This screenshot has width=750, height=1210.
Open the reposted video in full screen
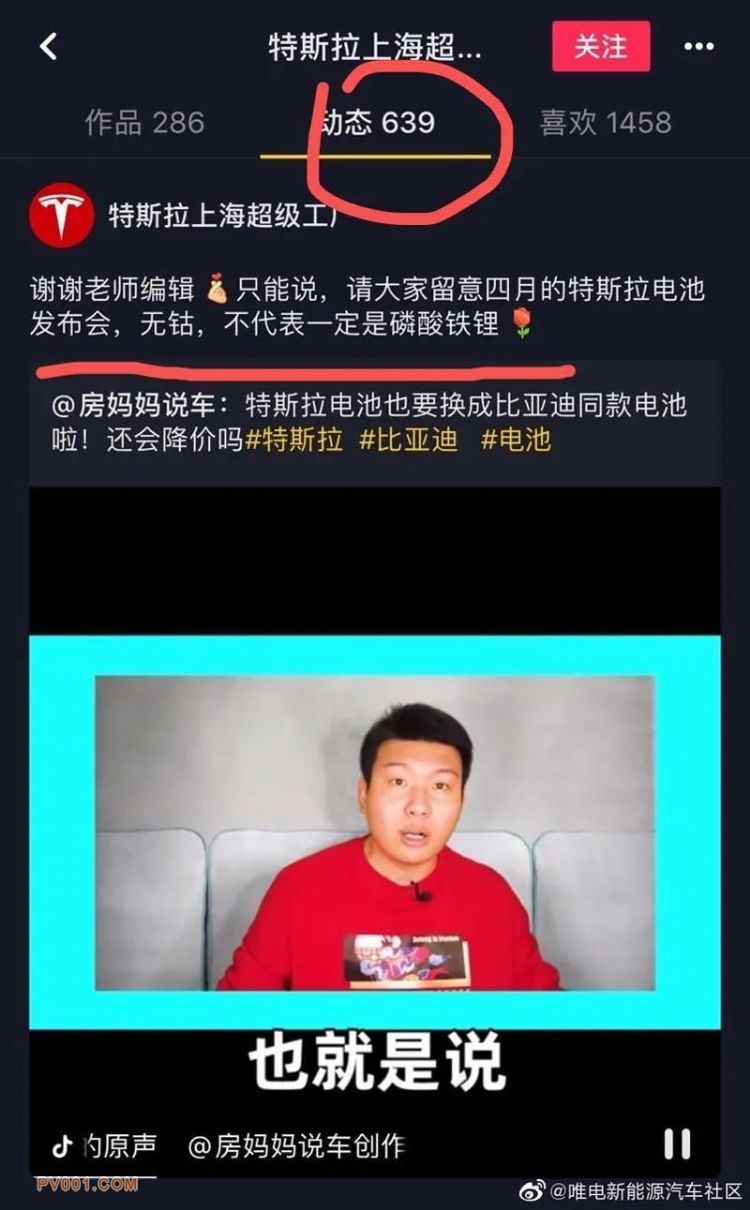[x=374, y=830]
